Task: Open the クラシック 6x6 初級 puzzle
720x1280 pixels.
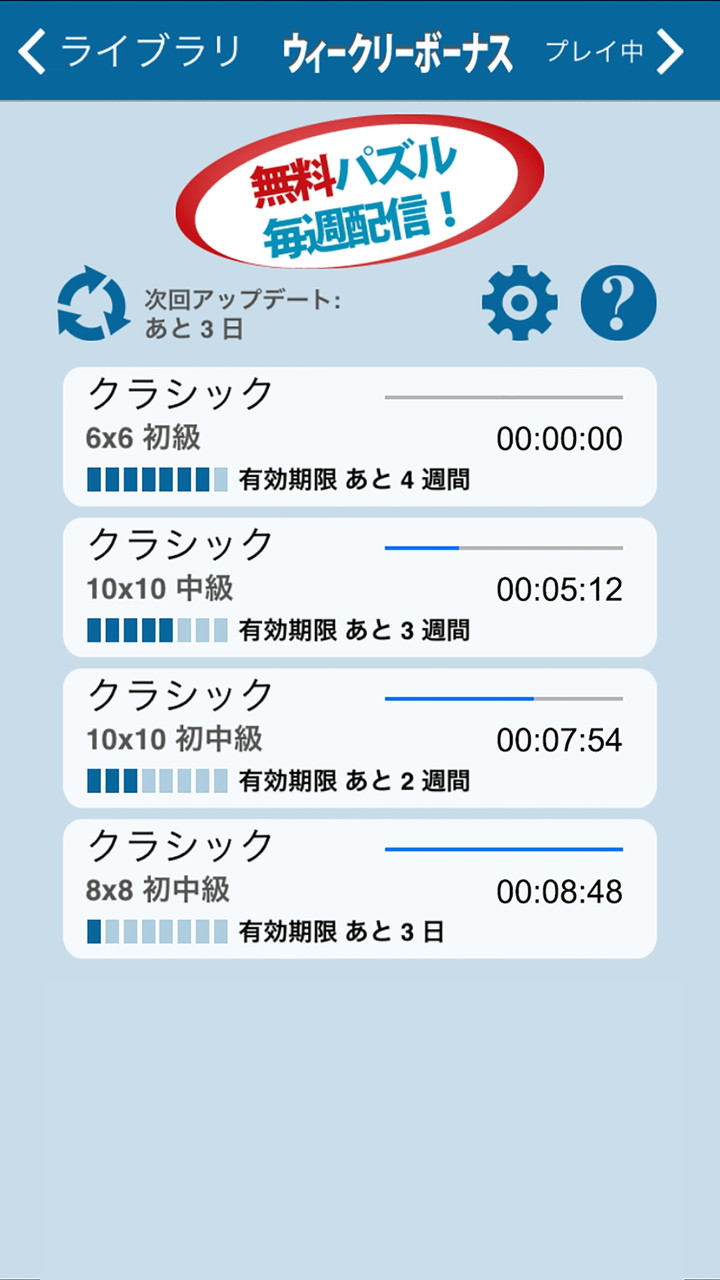Action: [x=360, y=437]
